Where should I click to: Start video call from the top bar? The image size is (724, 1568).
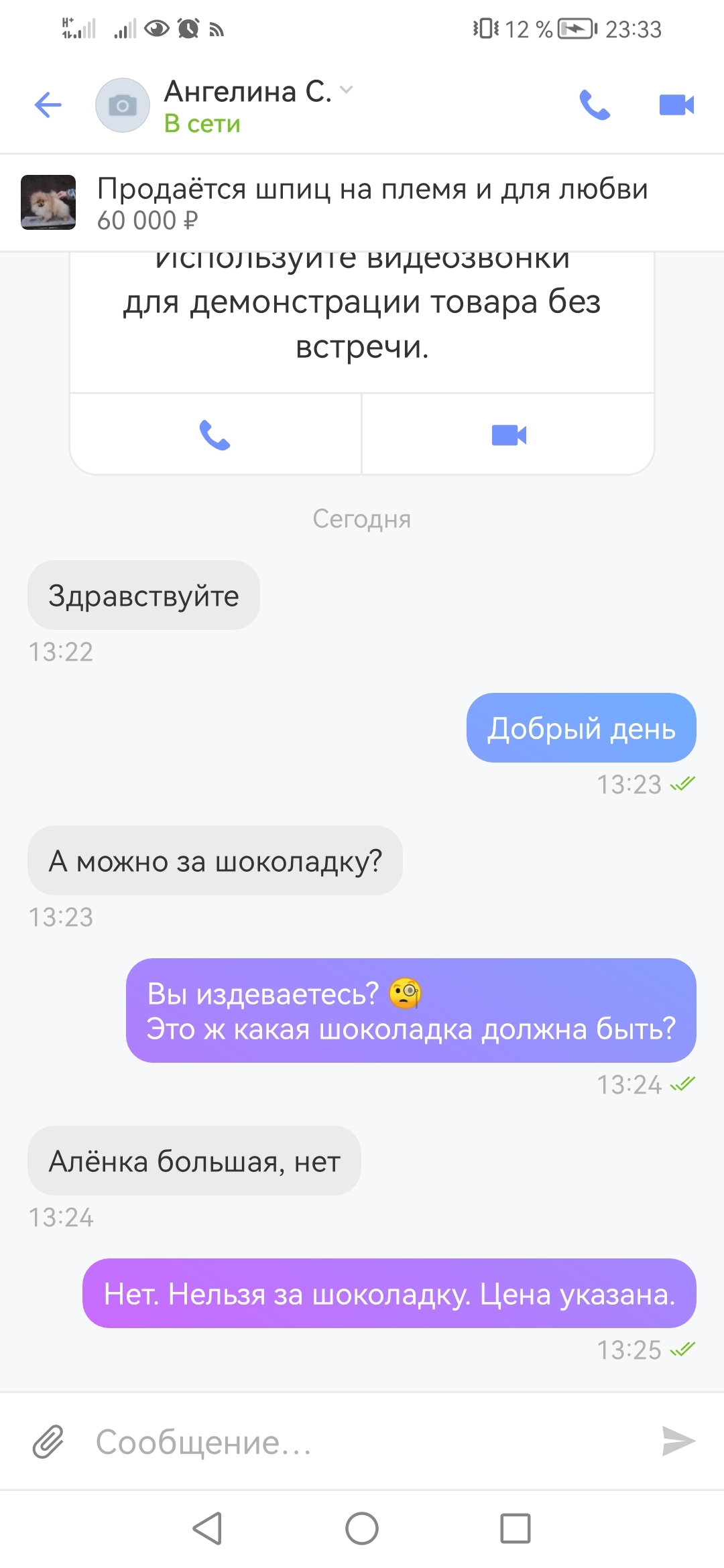click(676, 105)
